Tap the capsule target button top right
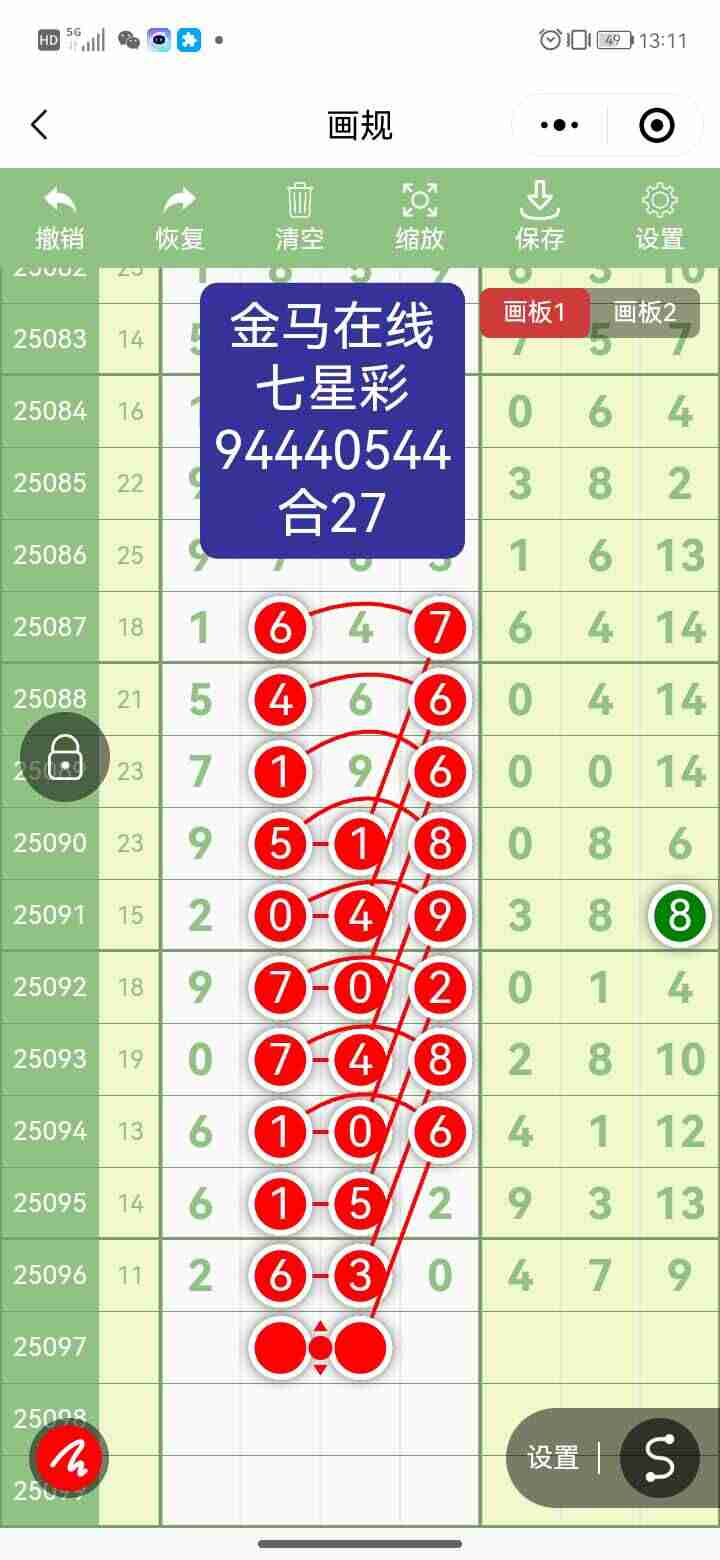 point(657,124)
